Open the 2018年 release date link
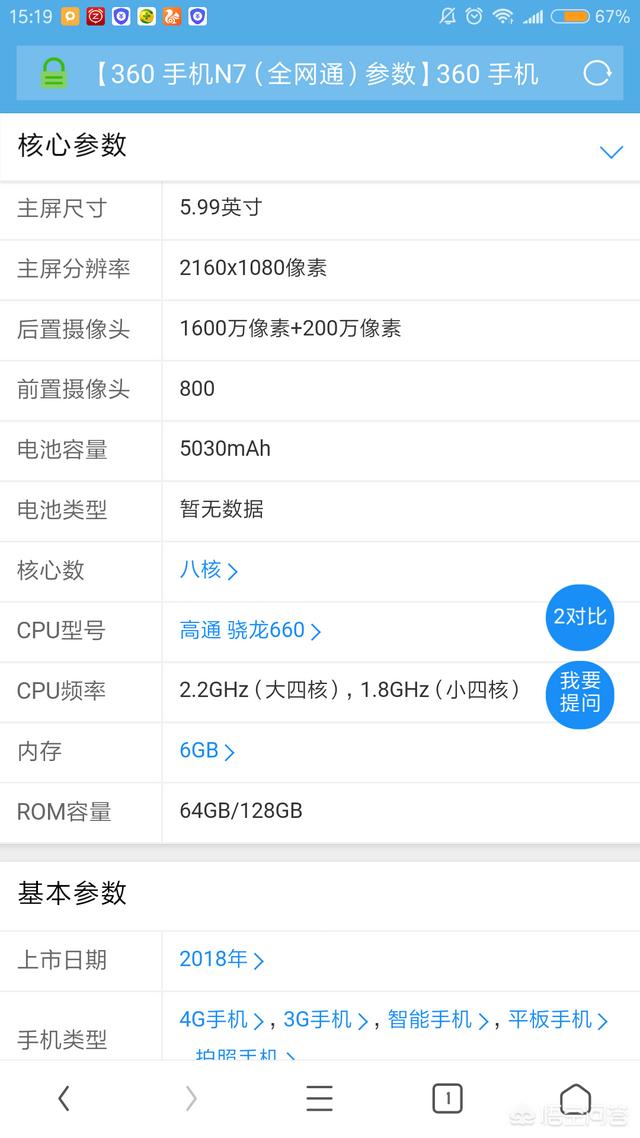The width and height of the screenshot is (640, 1138). tap(221, 959)
